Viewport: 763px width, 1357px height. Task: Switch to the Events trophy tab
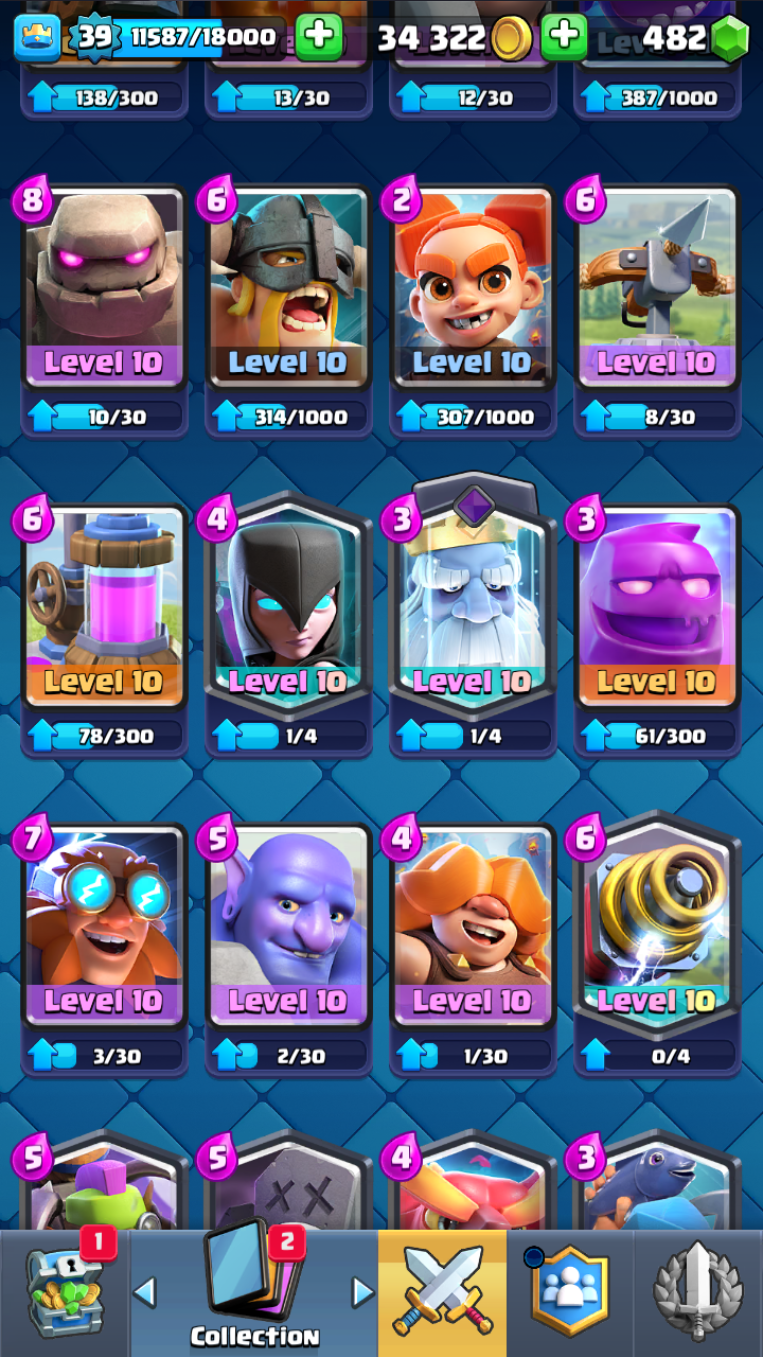pyautogui.click(x=698, y=1292)
